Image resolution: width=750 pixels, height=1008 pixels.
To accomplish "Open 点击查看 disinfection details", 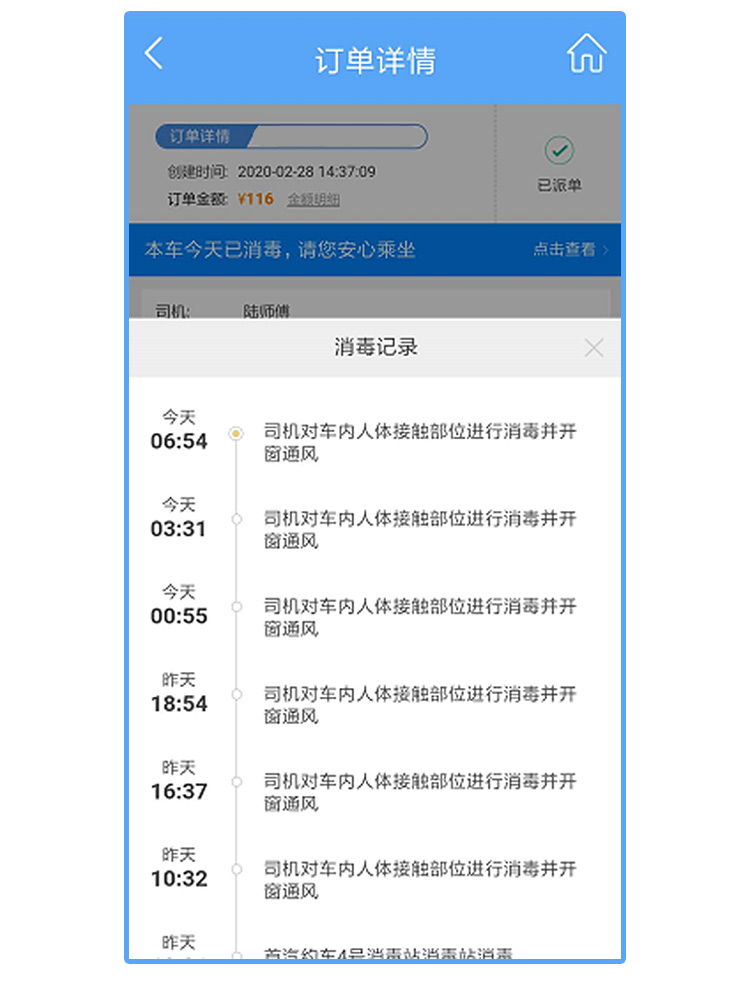I will tap(570, 250).
